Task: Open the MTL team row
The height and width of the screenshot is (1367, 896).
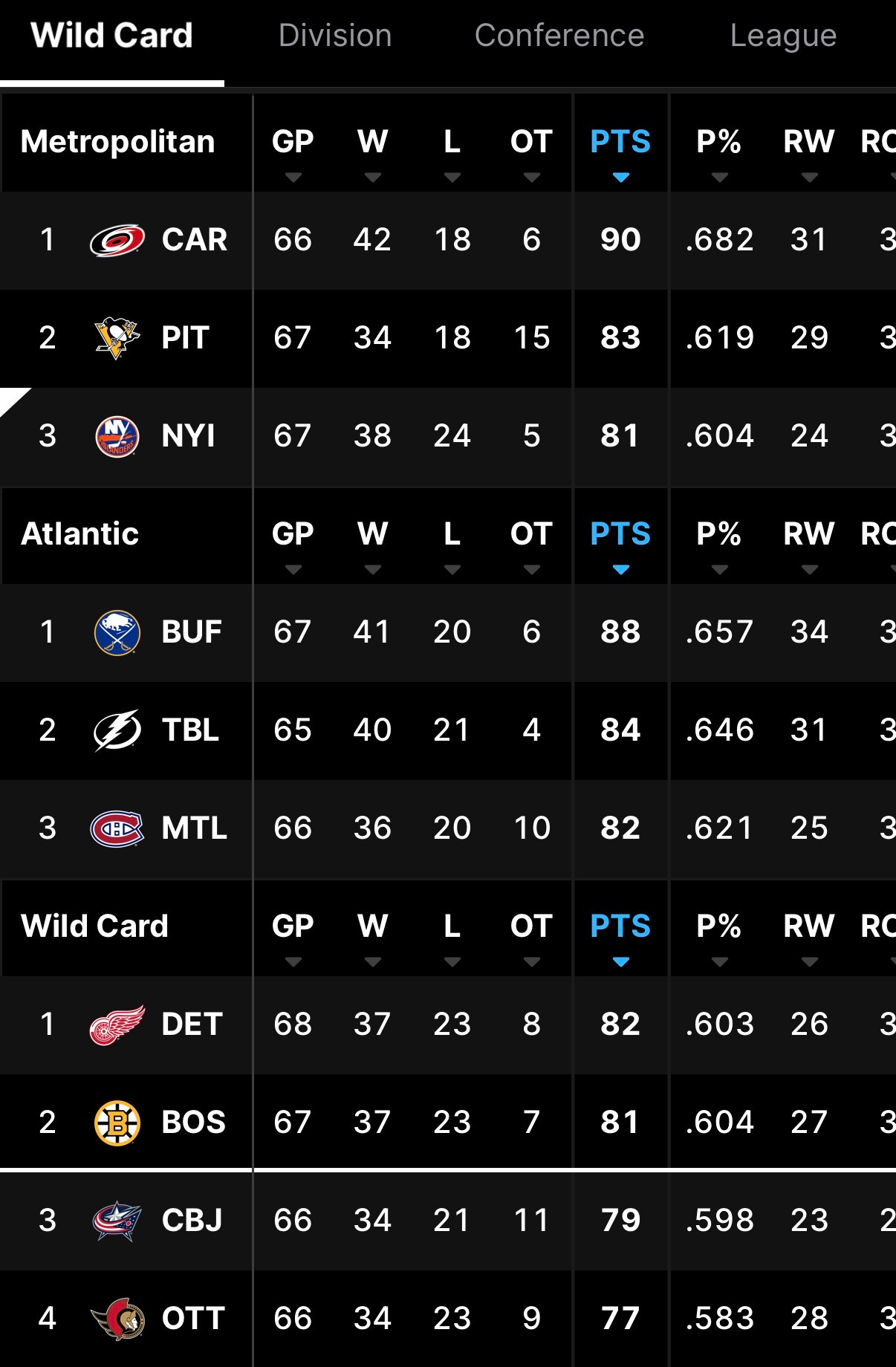Action: (194, 828)
